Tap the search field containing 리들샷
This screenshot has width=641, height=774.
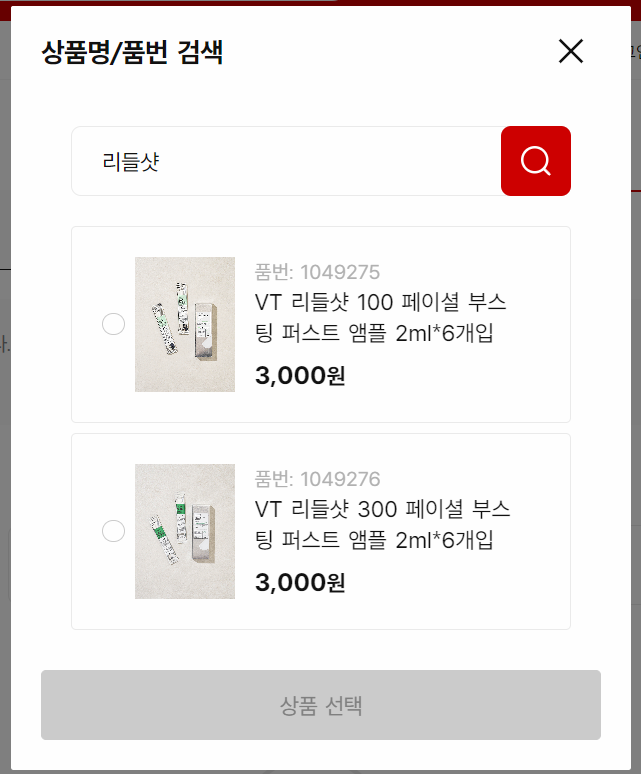click(x=285, y=161)
